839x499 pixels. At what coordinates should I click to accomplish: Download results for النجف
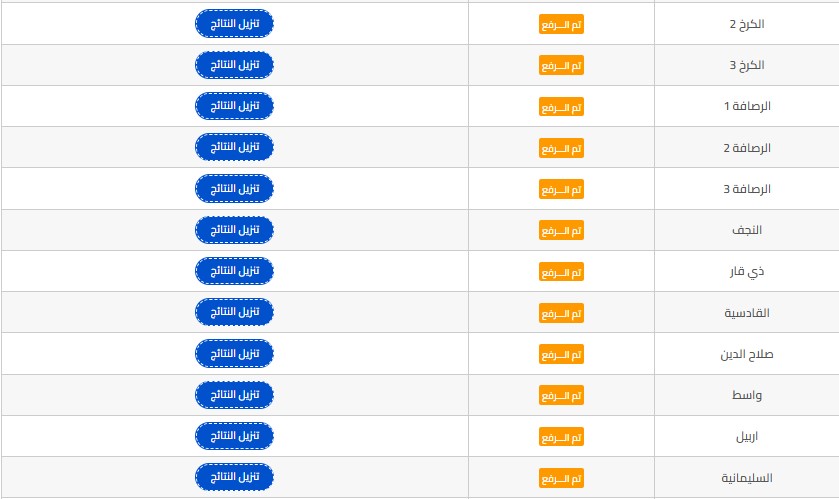pyautogui.click(x=234, y=229)
